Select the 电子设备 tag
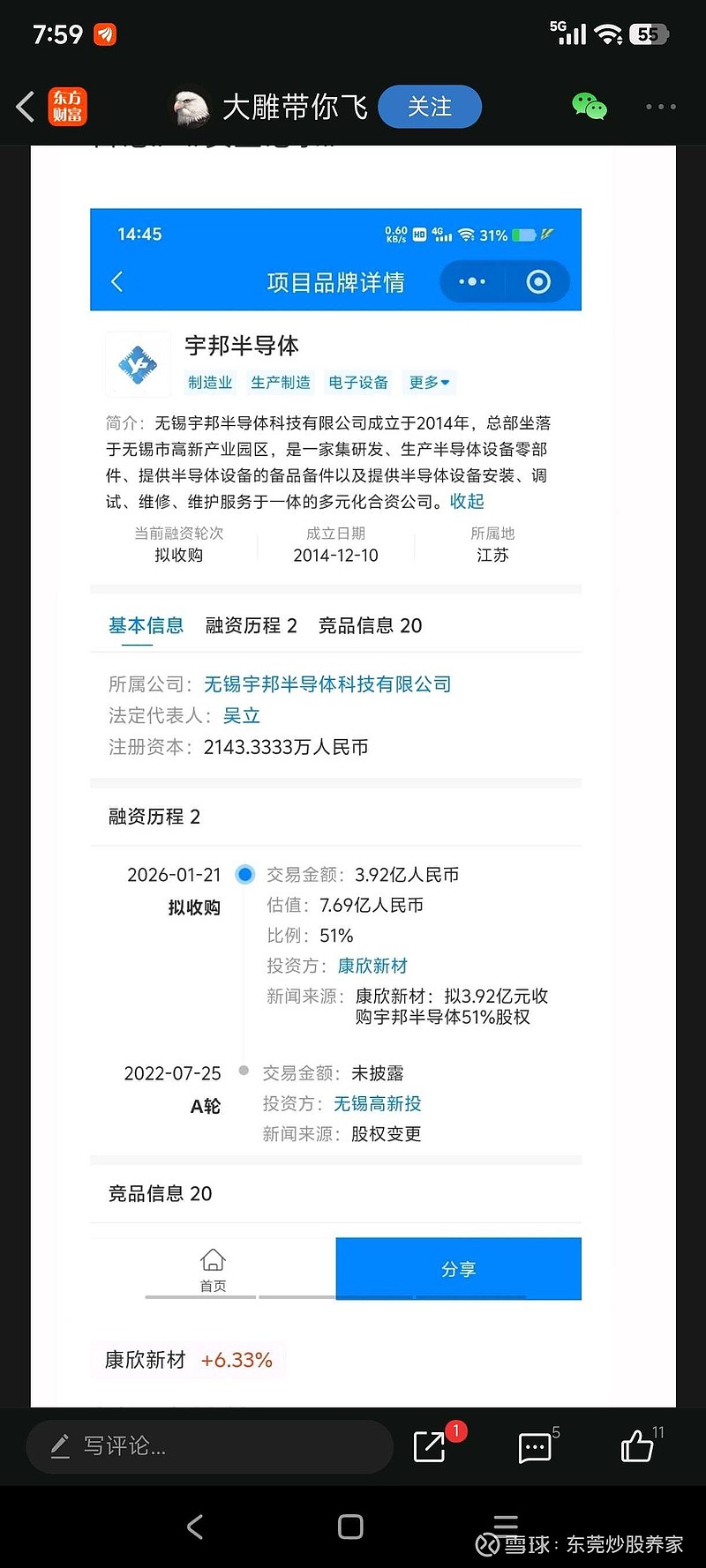 click(357, 382)
